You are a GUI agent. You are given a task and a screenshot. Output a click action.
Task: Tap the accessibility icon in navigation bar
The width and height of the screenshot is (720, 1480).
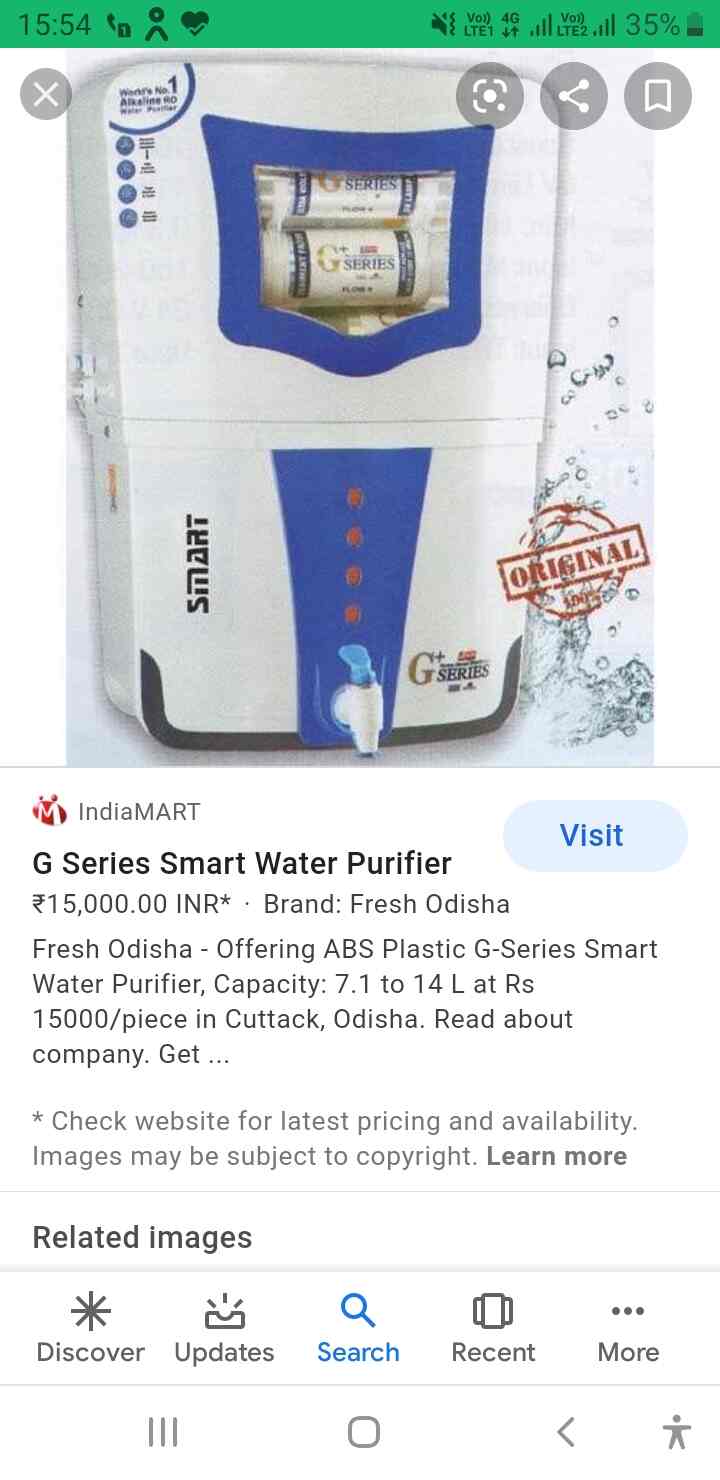(677, 1431)
